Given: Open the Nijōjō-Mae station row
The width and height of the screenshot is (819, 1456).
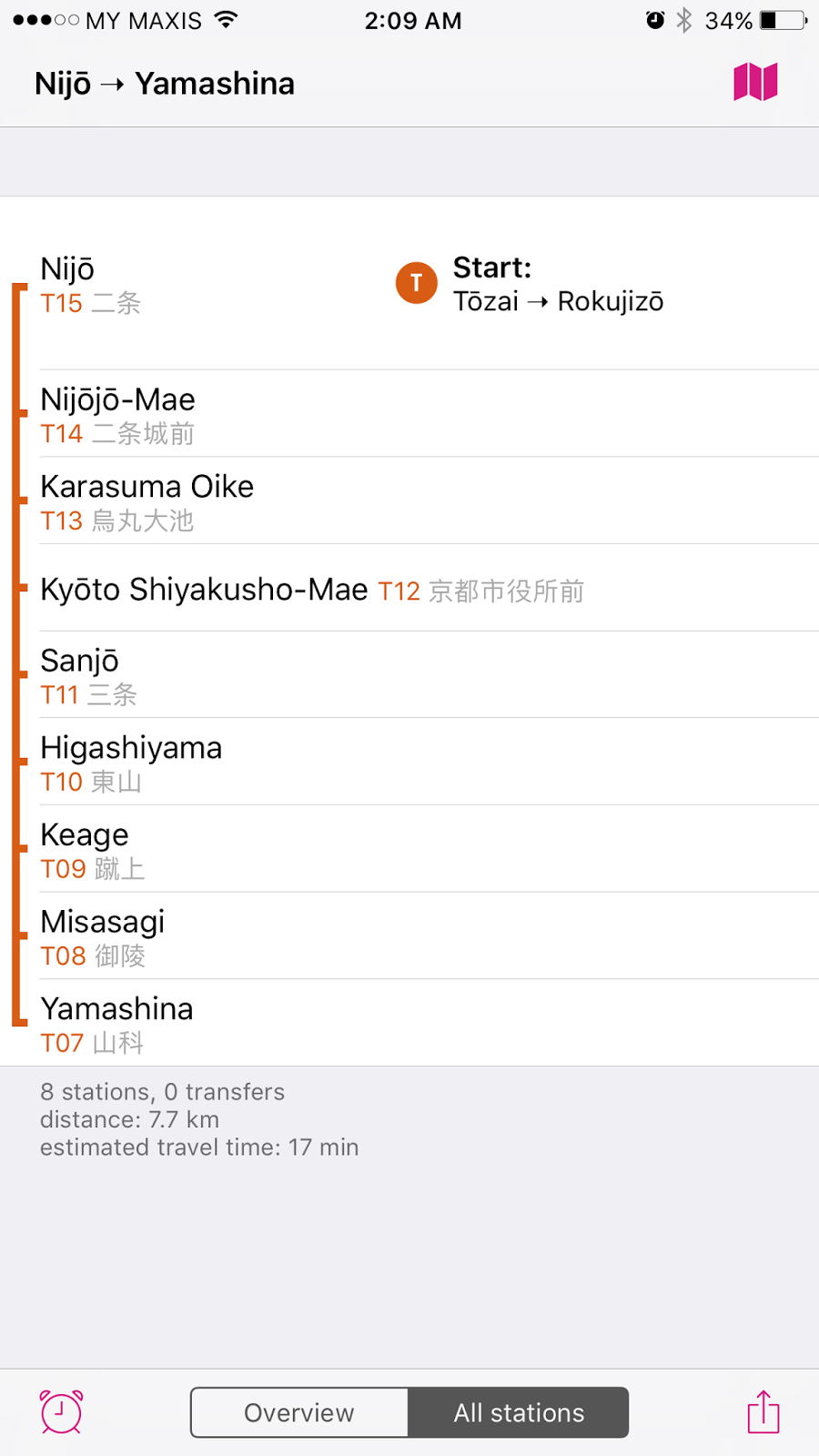Looking at the screenshot, I should (x=409, y=414).
